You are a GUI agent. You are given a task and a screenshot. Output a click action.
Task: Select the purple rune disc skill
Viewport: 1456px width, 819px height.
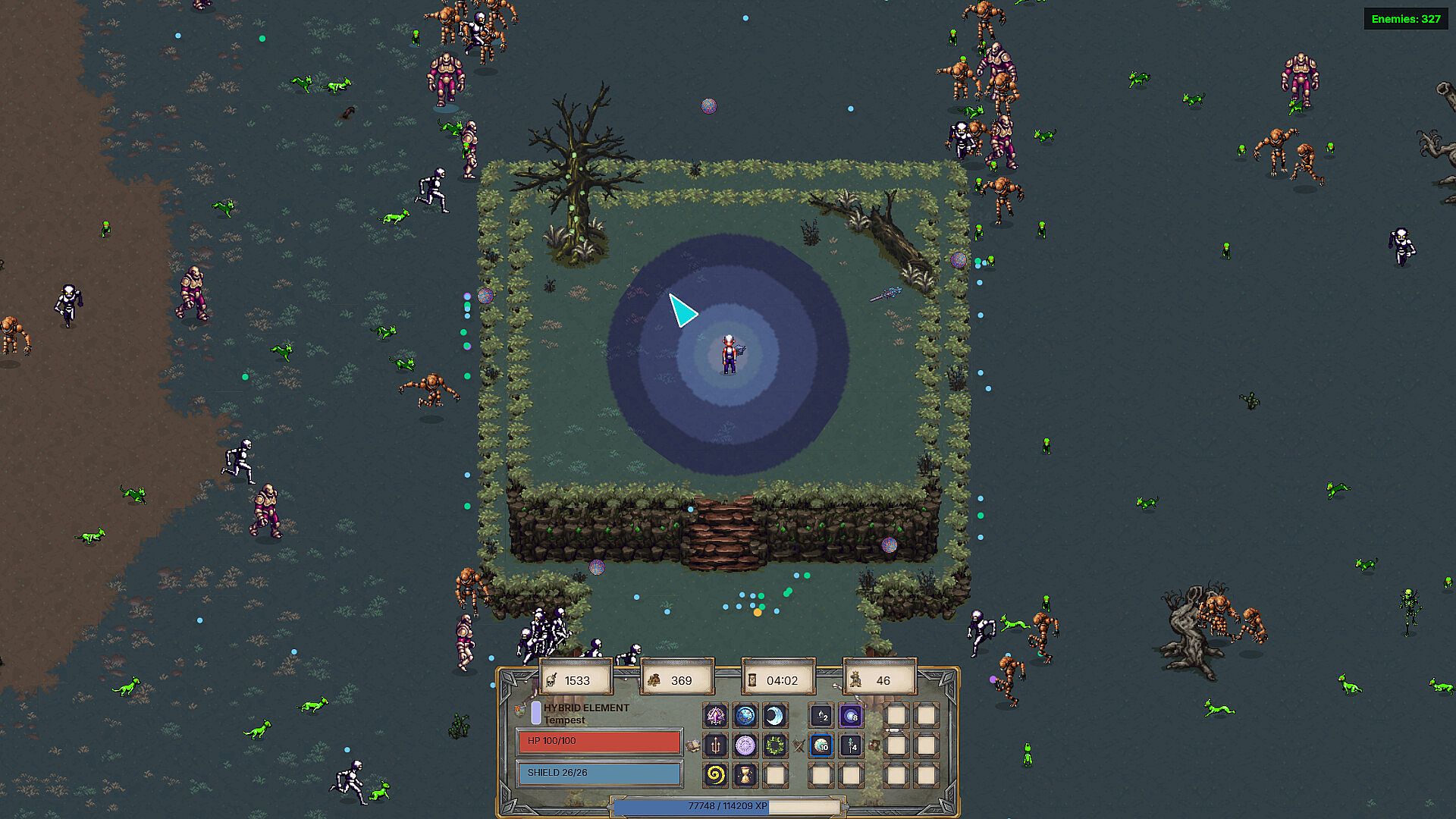[x=745, y=745]
